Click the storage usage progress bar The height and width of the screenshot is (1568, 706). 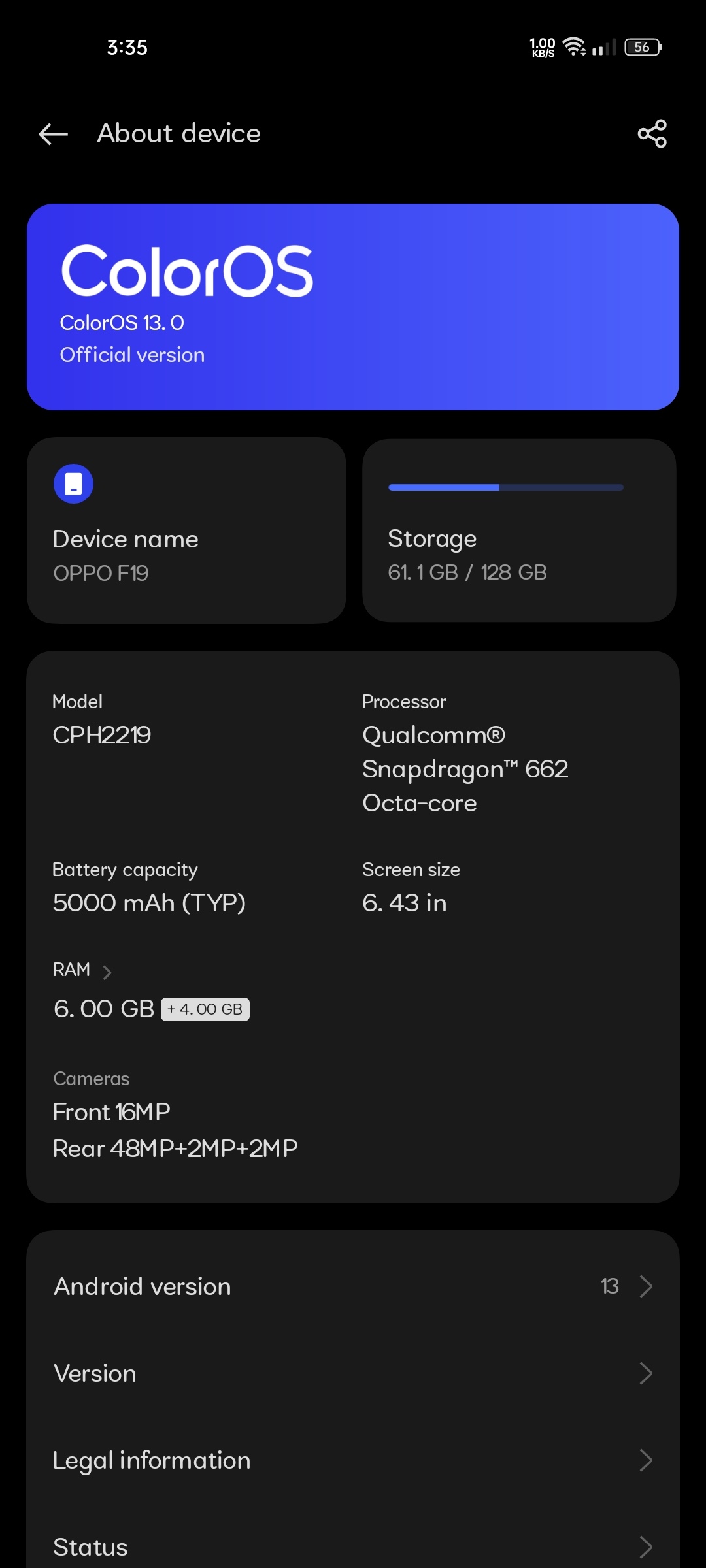[505, 487]
